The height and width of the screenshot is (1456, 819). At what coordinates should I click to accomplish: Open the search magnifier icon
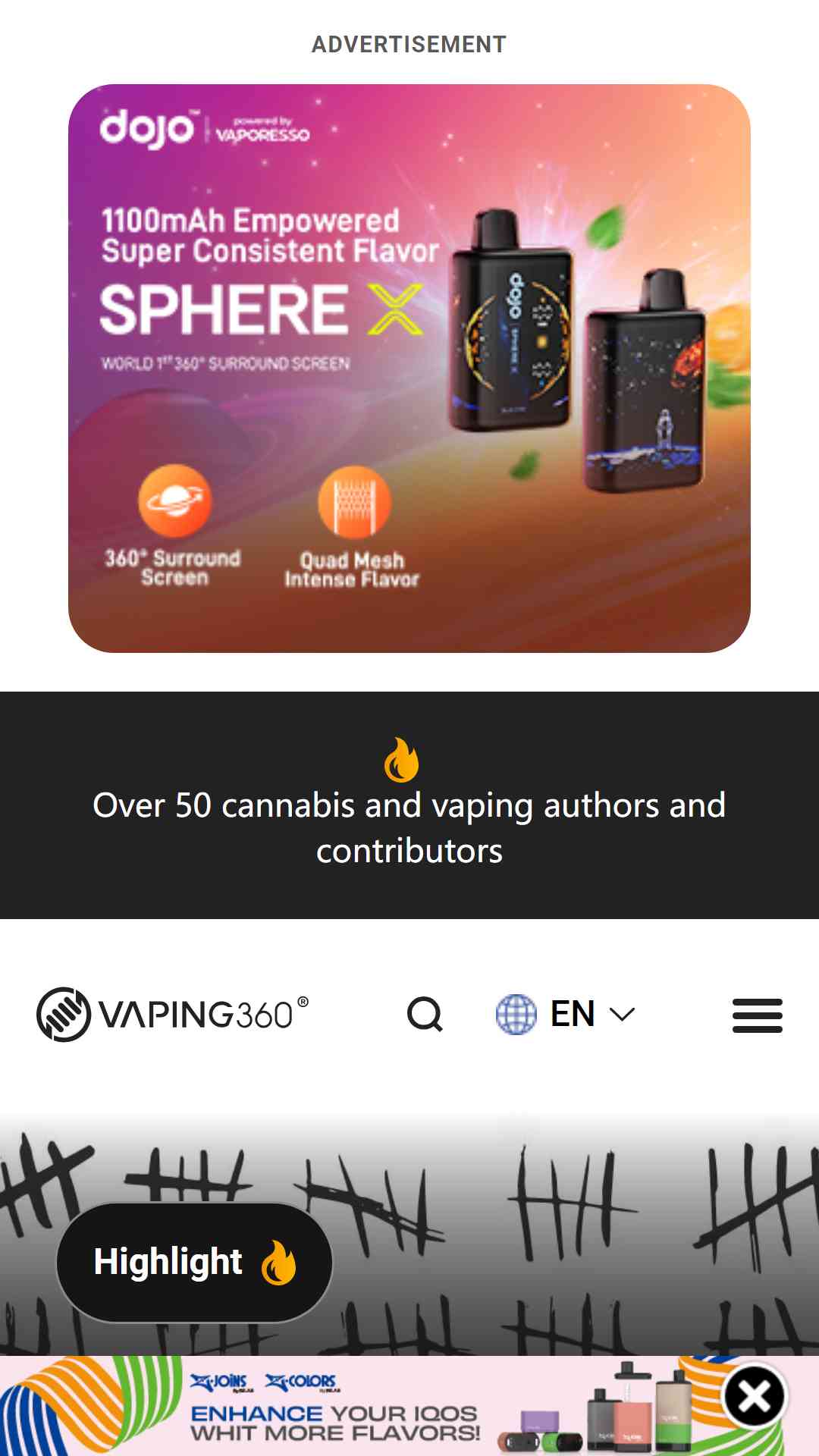point(425,1015)
